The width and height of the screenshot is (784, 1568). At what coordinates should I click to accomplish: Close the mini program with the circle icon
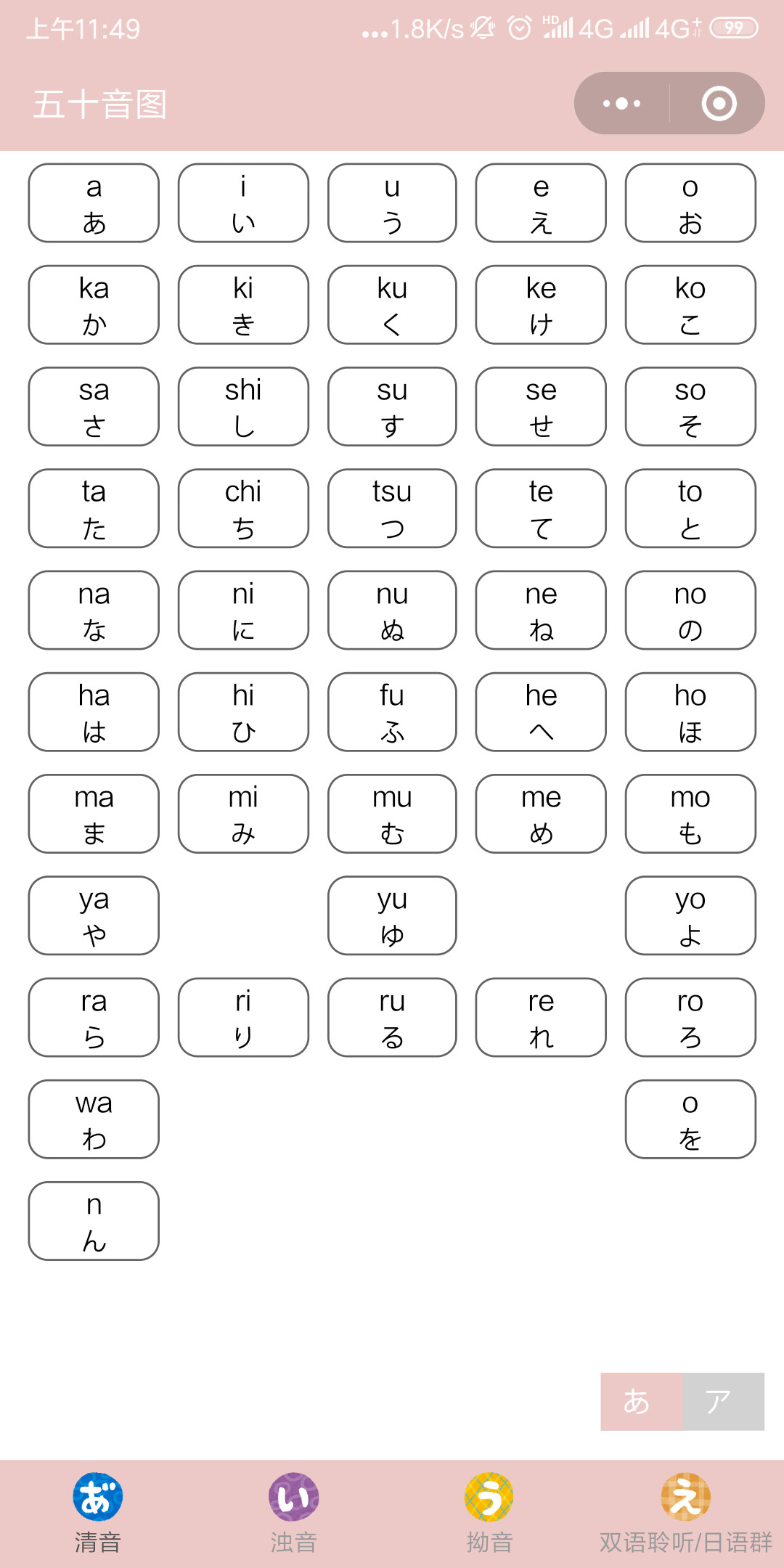coord(719,104)
